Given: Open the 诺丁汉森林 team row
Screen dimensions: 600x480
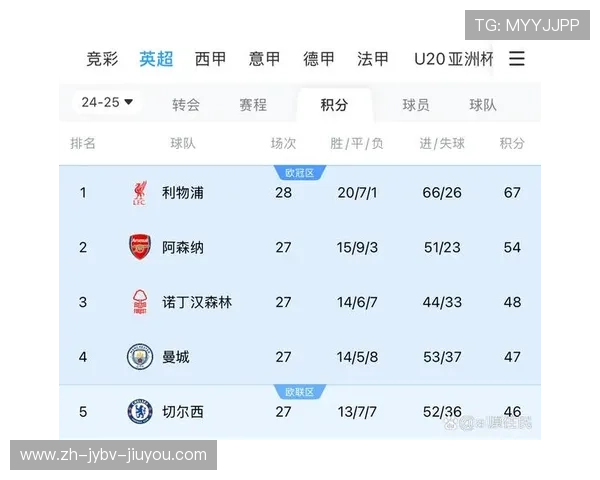Looking at the screenshot, I should click(196, 302).
